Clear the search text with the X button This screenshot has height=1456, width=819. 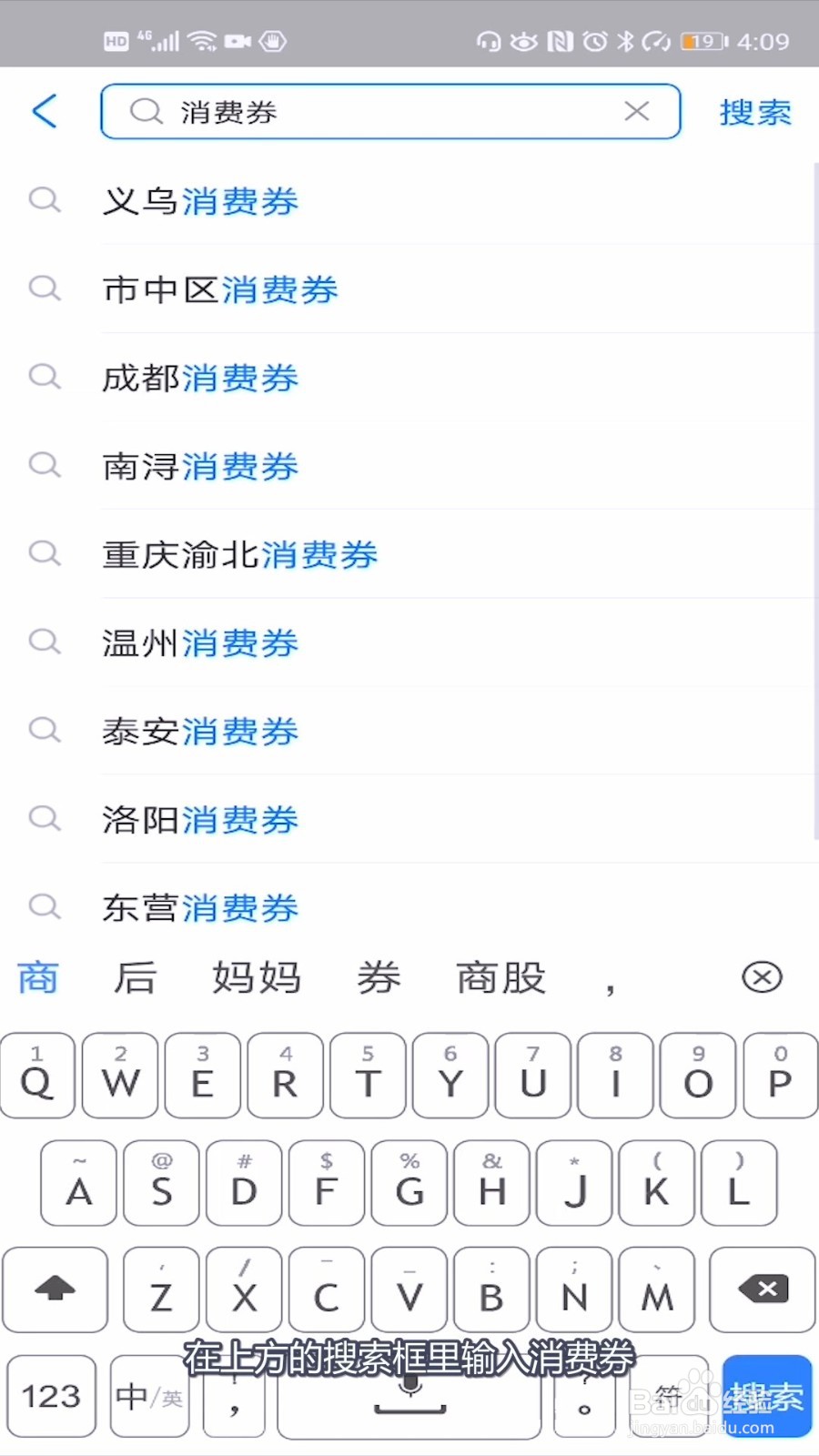636,111
